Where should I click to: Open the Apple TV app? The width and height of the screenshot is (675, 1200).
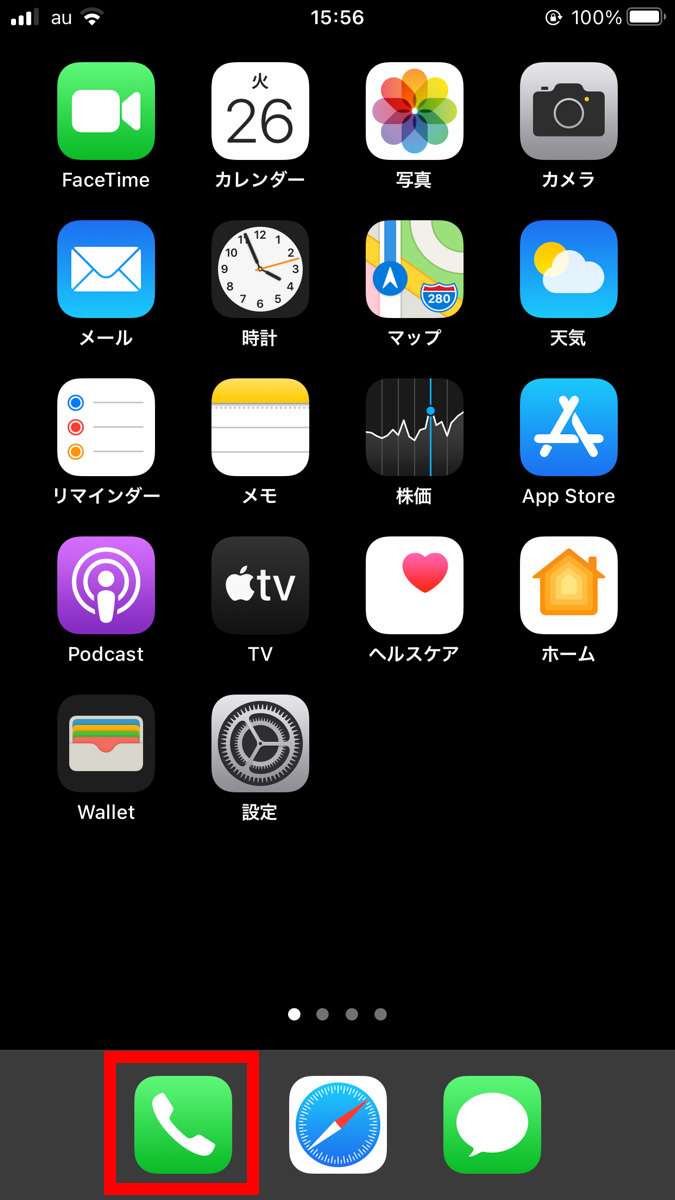click(x=260, y=585)
